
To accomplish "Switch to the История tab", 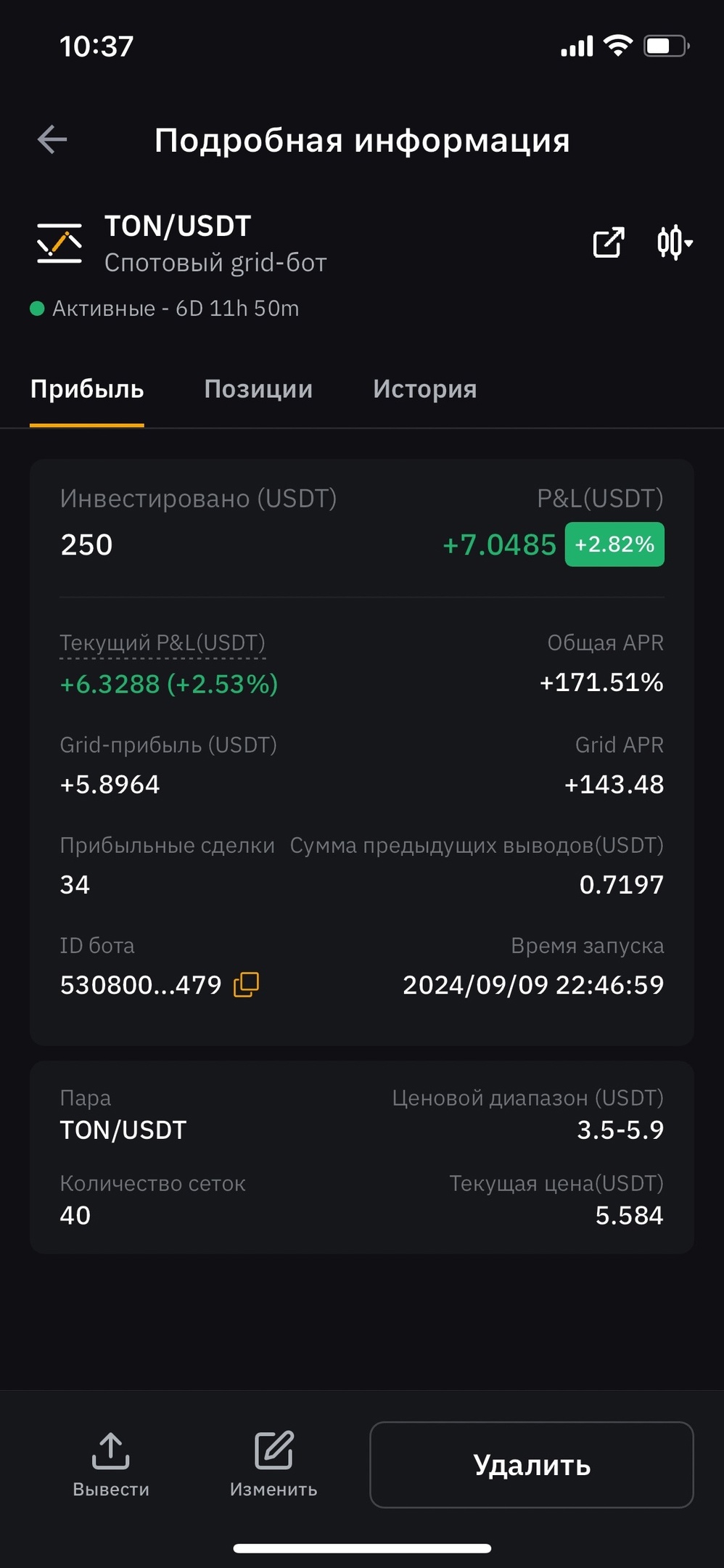I will click(425, 389).
